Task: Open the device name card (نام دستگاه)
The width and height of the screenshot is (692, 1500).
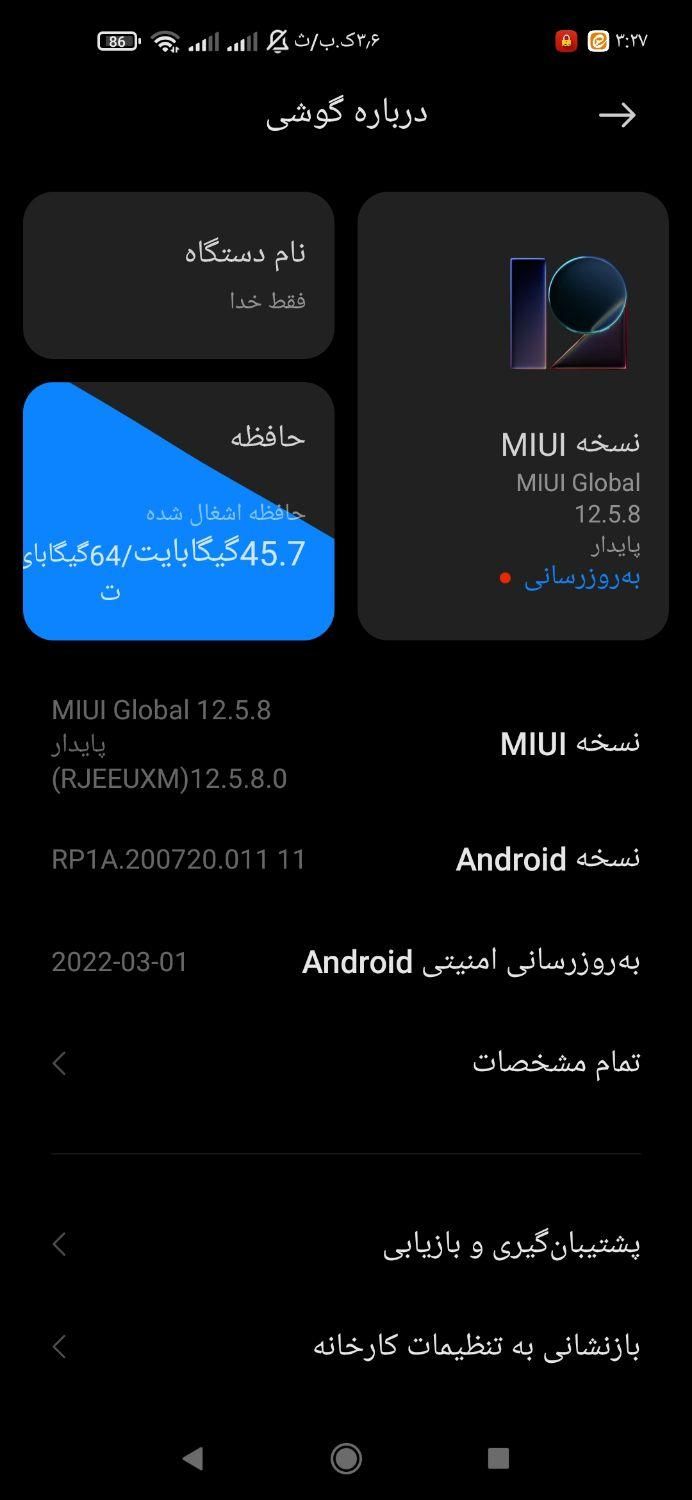Action: [x=178, y=275]
